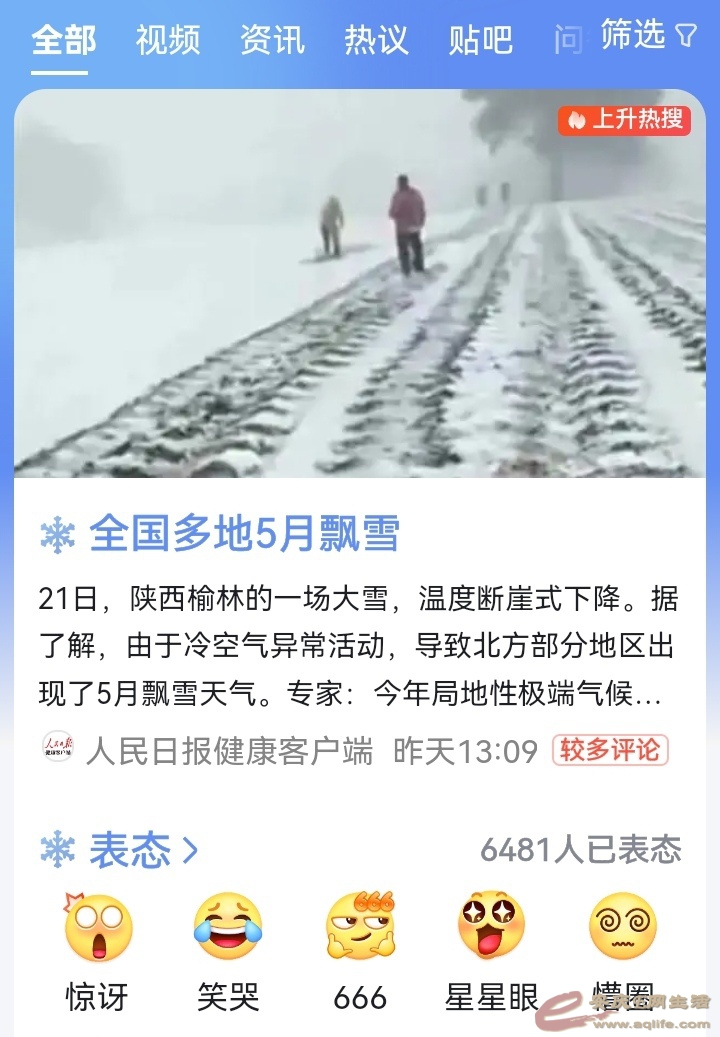Image resolution: width=720 pixels, height=1037 pixels.
Task: Switch to the 资讯 tab
Action: (272, 40)
